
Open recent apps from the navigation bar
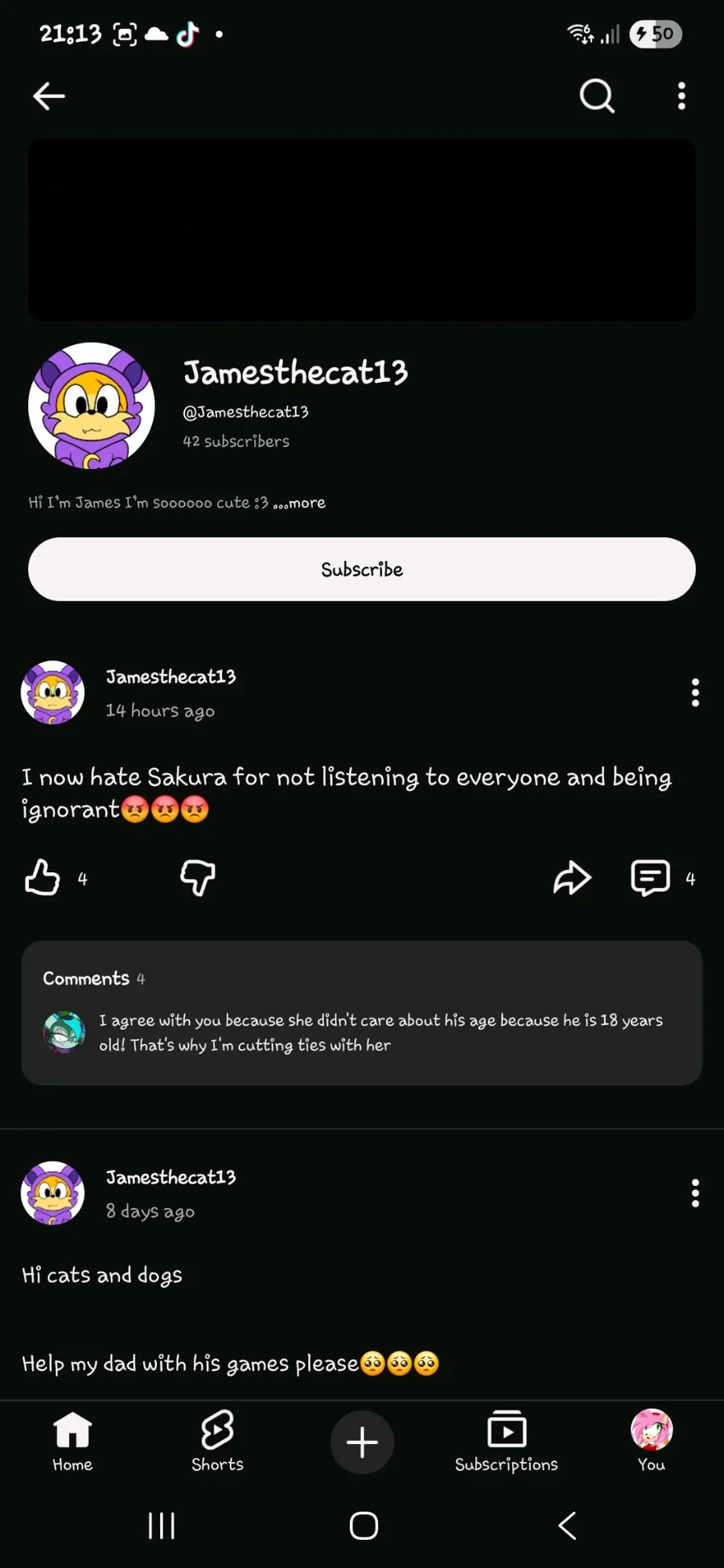coord(162,1525)
